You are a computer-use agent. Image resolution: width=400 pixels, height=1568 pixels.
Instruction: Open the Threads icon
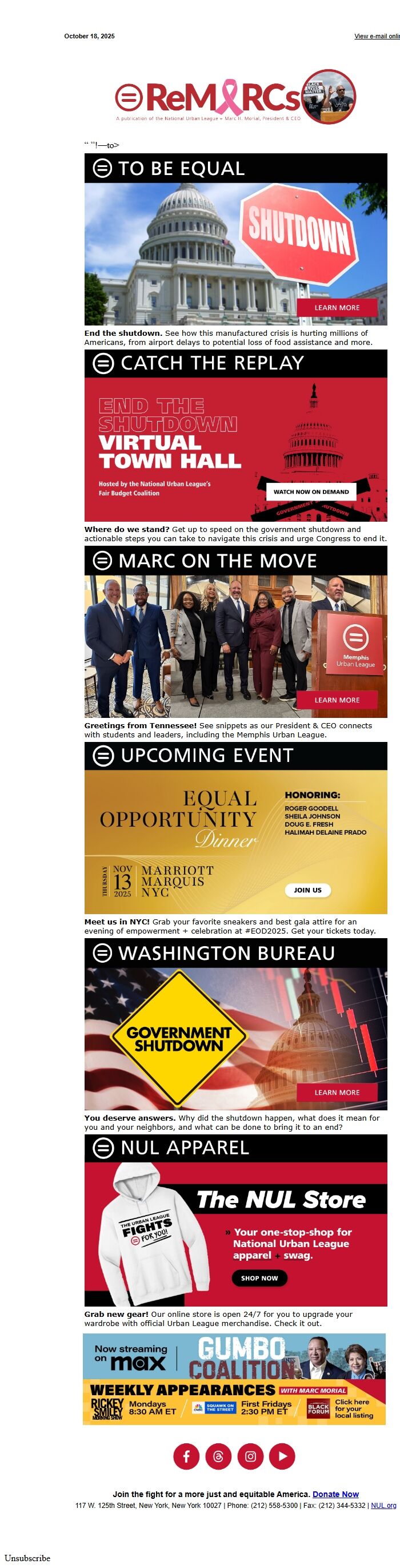218,1456
